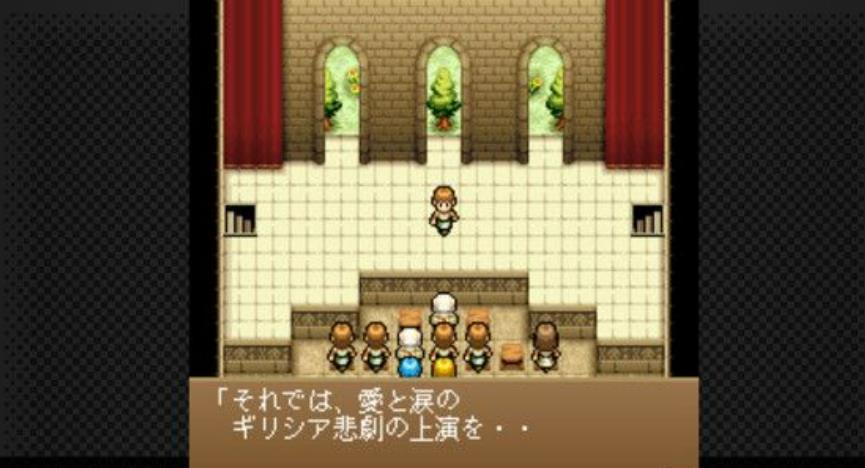Advance the Greek tragedy dialogue box
The height and width of the screenshot is (468, 865).
coord(443,421)
